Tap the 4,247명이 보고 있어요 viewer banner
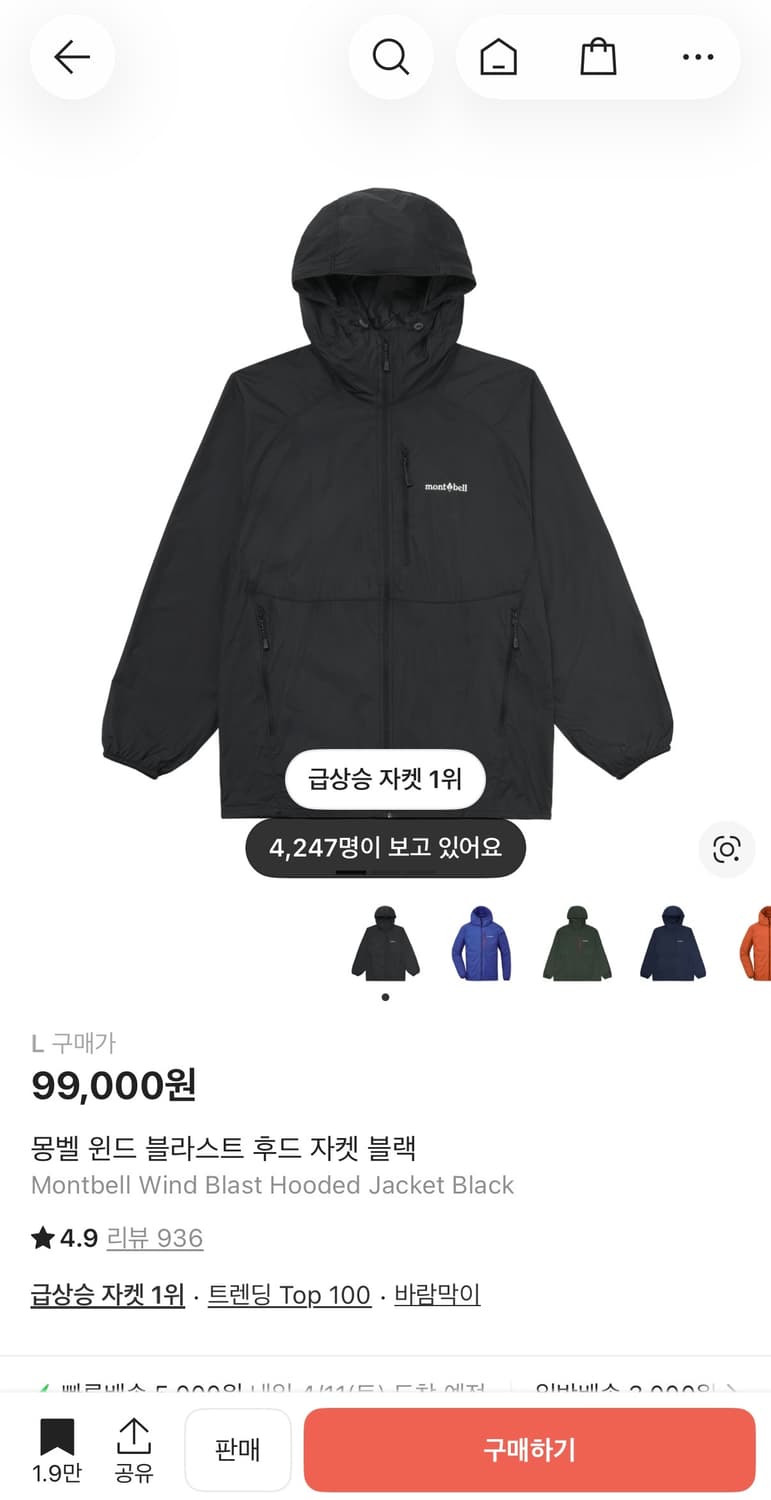This screenshot has height=1500, width=771. coord(385,848)
